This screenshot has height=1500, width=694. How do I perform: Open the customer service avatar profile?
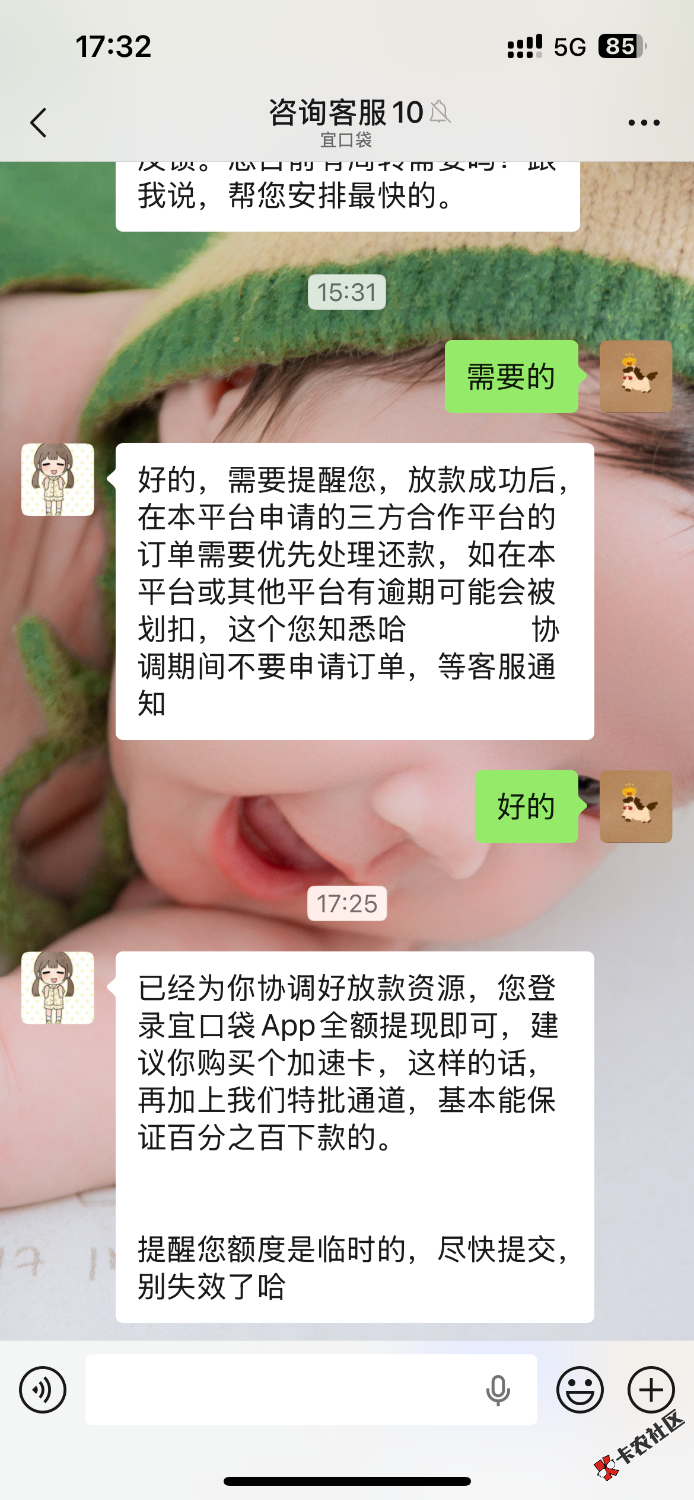pos(58,480)
